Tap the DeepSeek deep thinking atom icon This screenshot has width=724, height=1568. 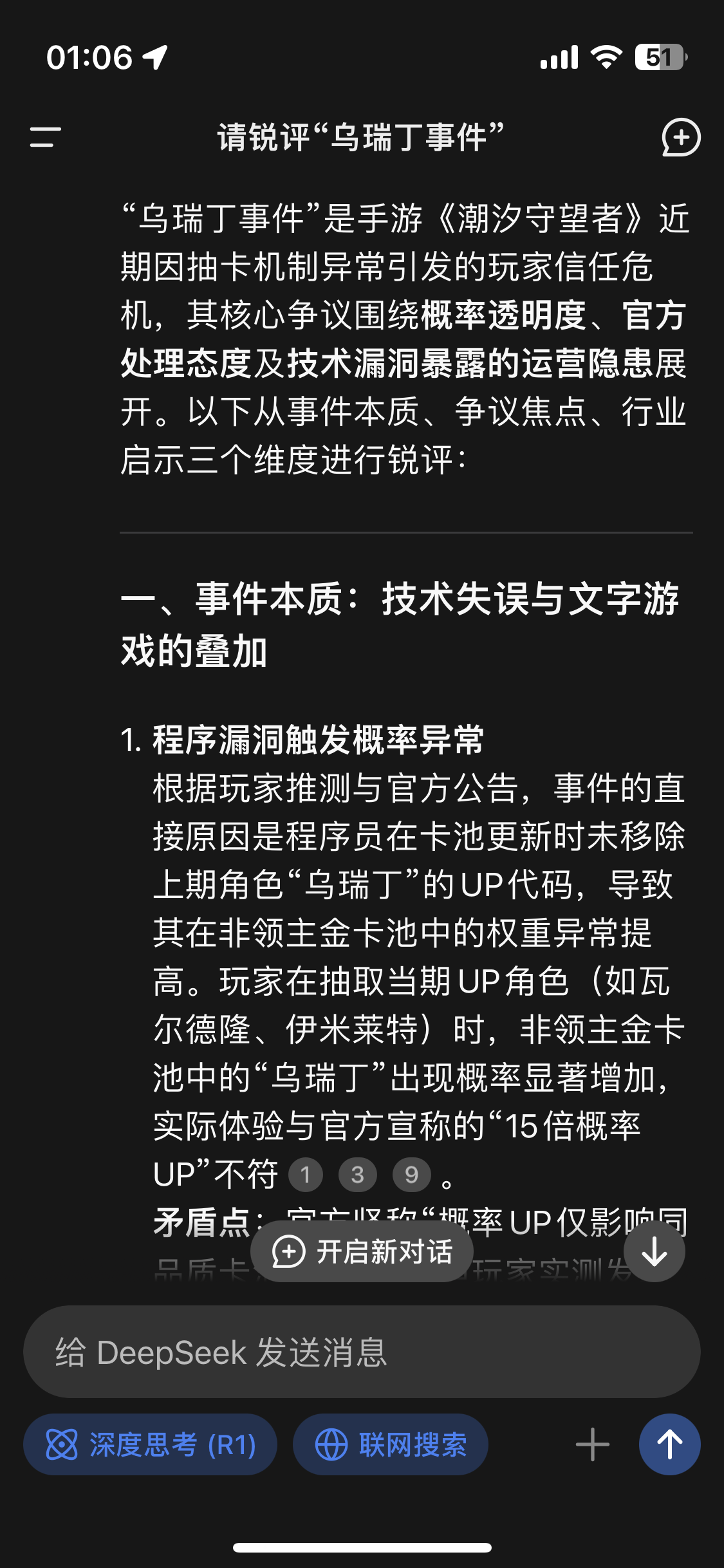[x=63, y=1444]
